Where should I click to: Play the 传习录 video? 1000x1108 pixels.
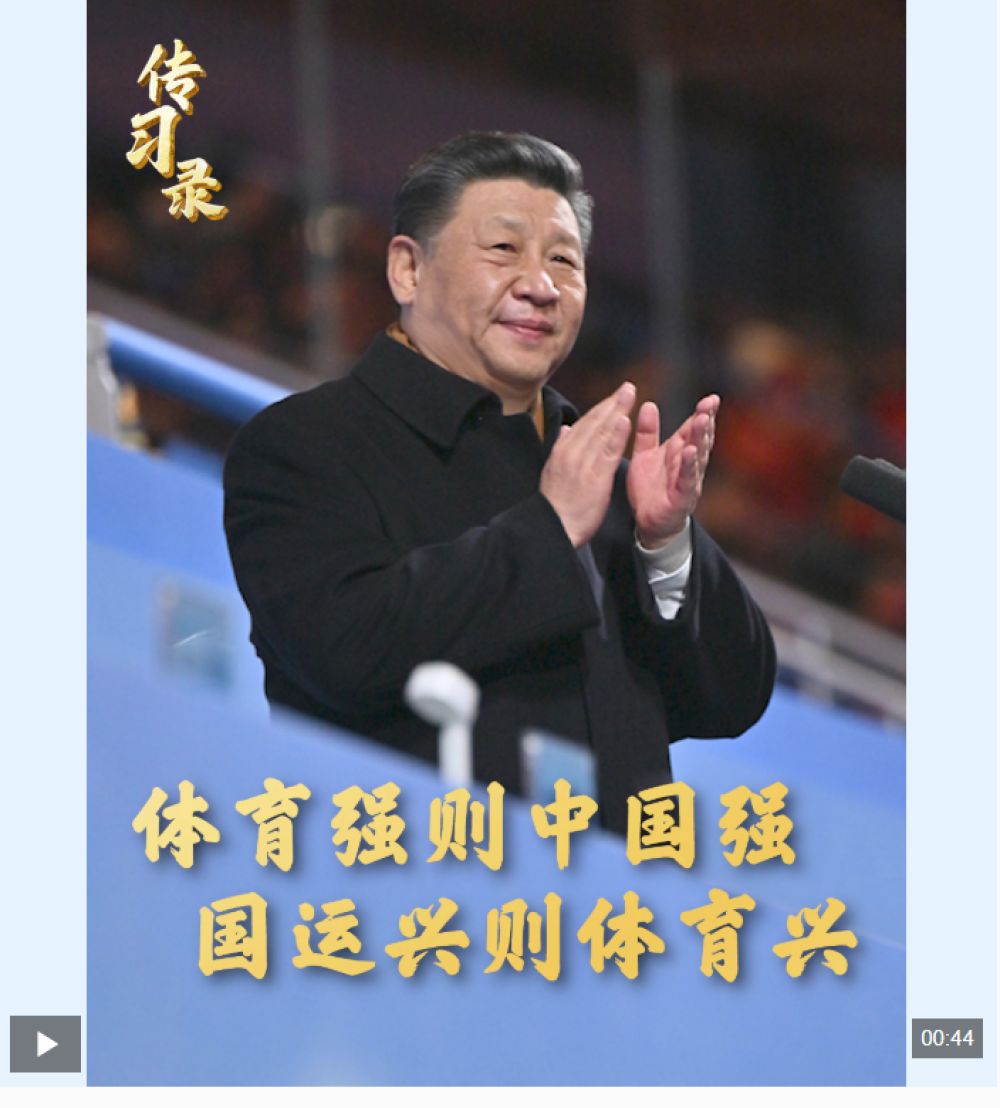[x=45, y=1044]
